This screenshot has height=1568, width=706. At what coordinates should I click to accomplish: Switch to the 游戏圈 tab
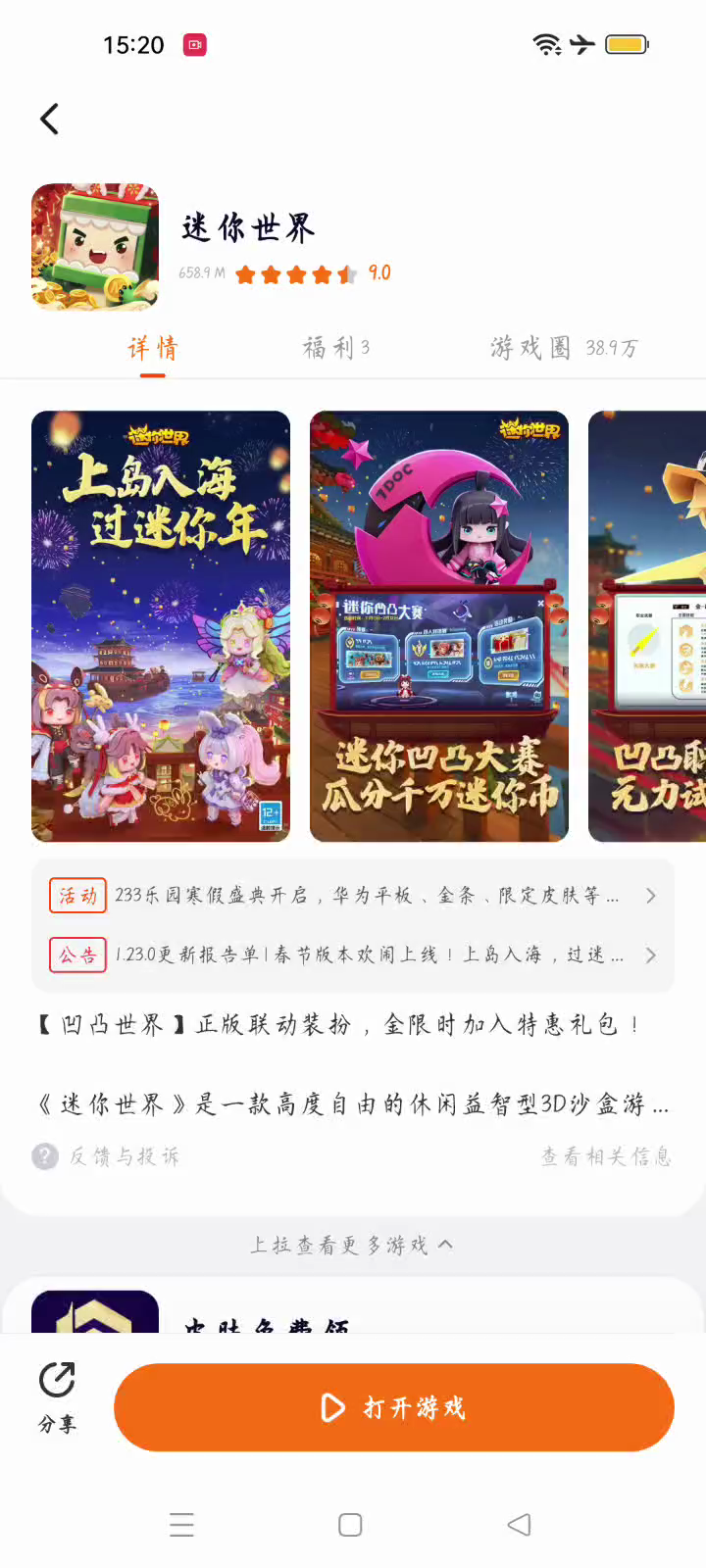[563, 348]
